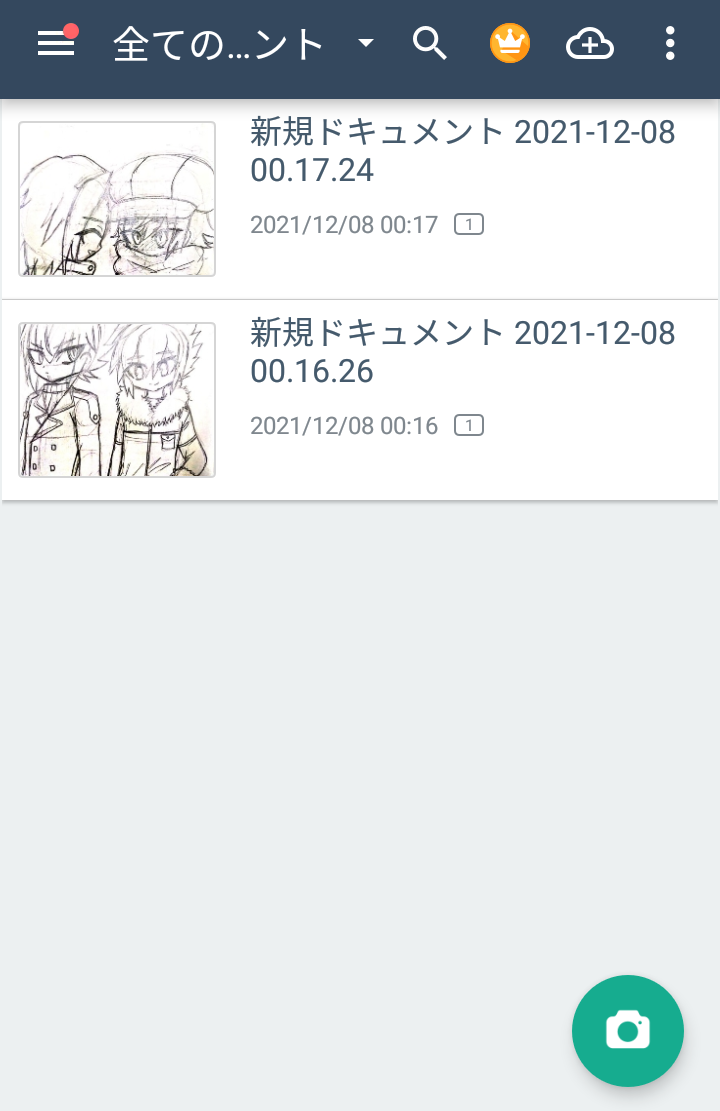Open document search

430,44
